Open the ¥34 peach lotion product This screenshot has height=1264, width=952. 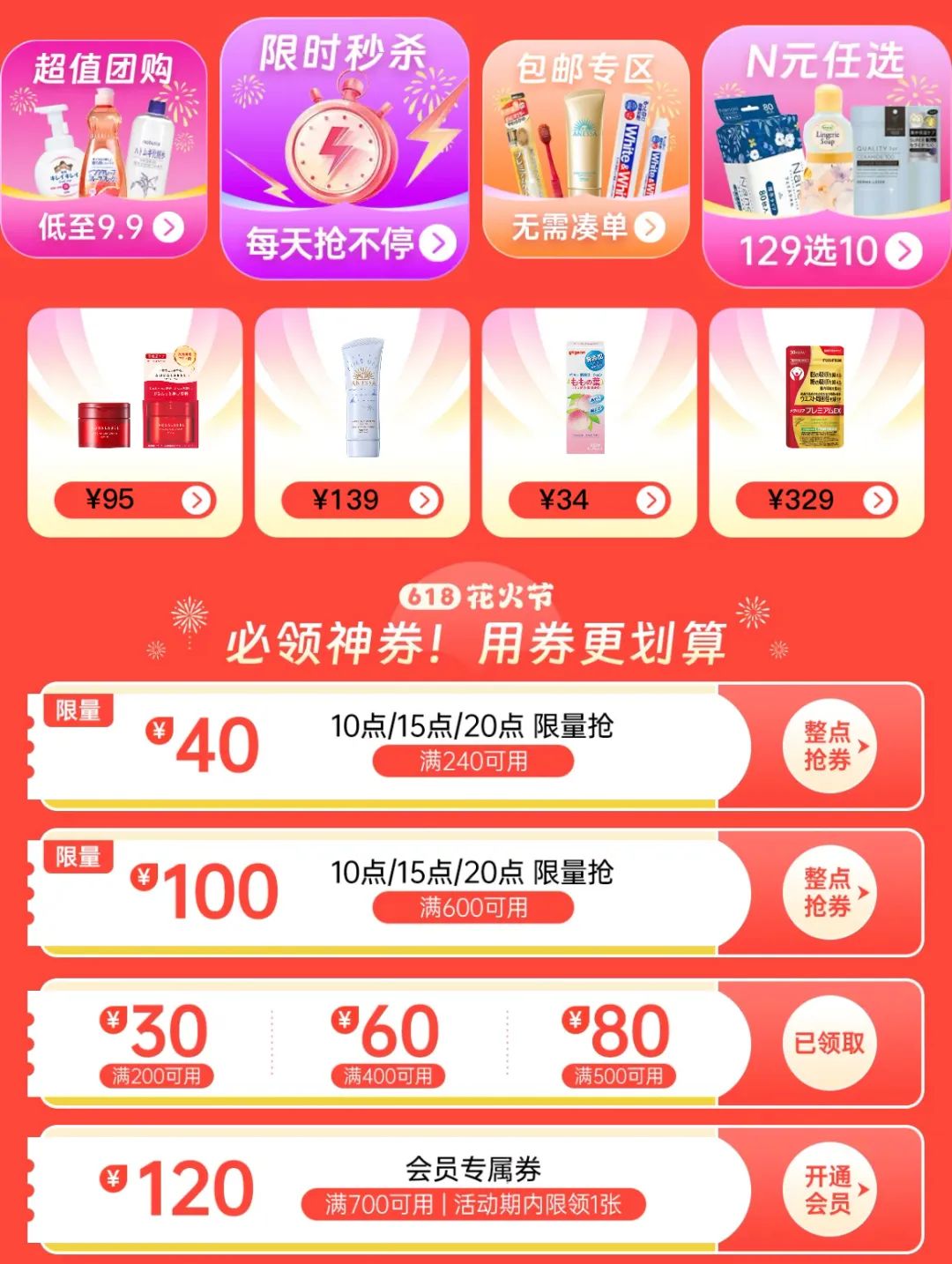tap(589, 422)
